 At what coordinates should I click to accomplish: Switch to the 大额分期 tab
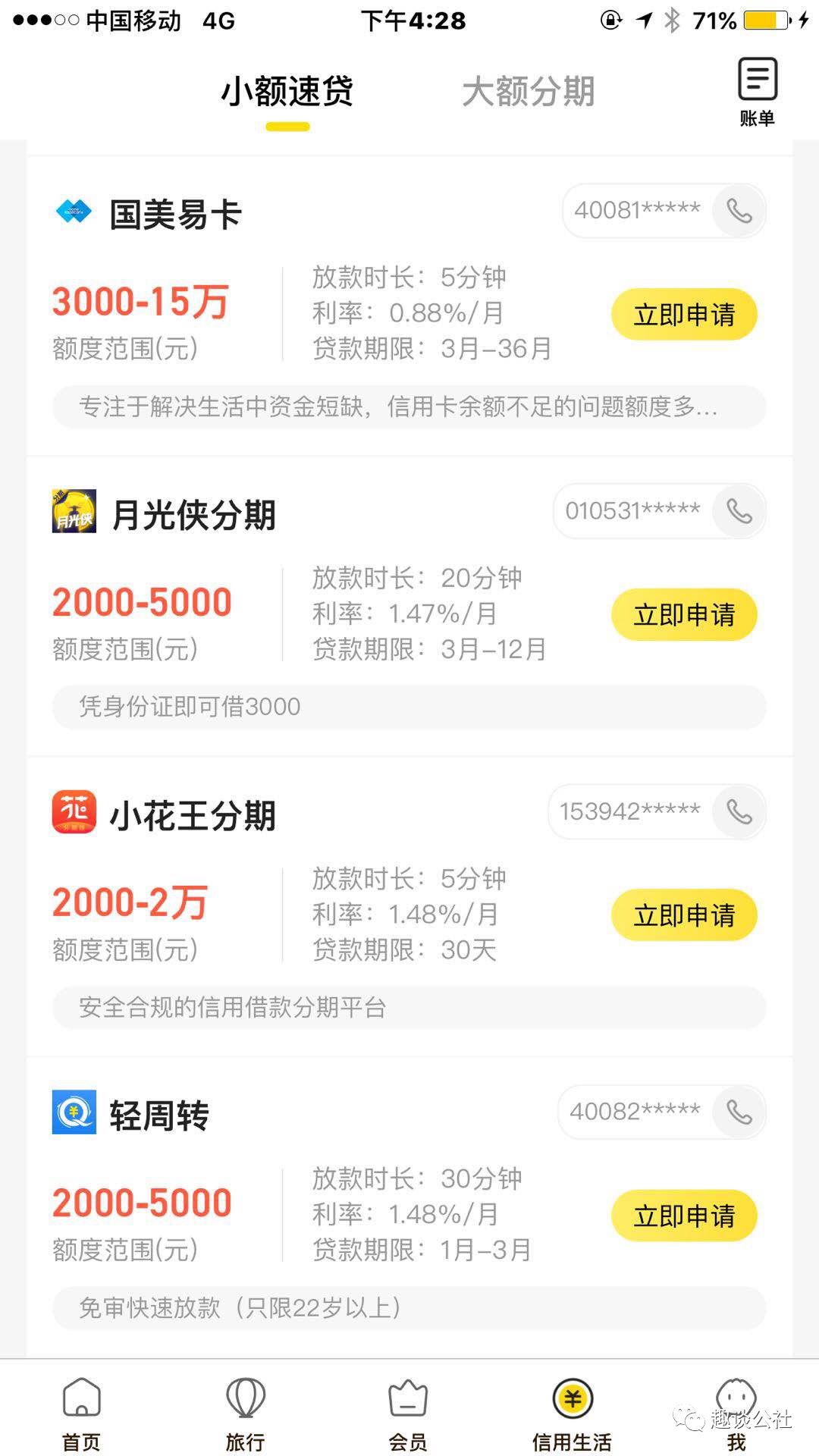point(529,92)
